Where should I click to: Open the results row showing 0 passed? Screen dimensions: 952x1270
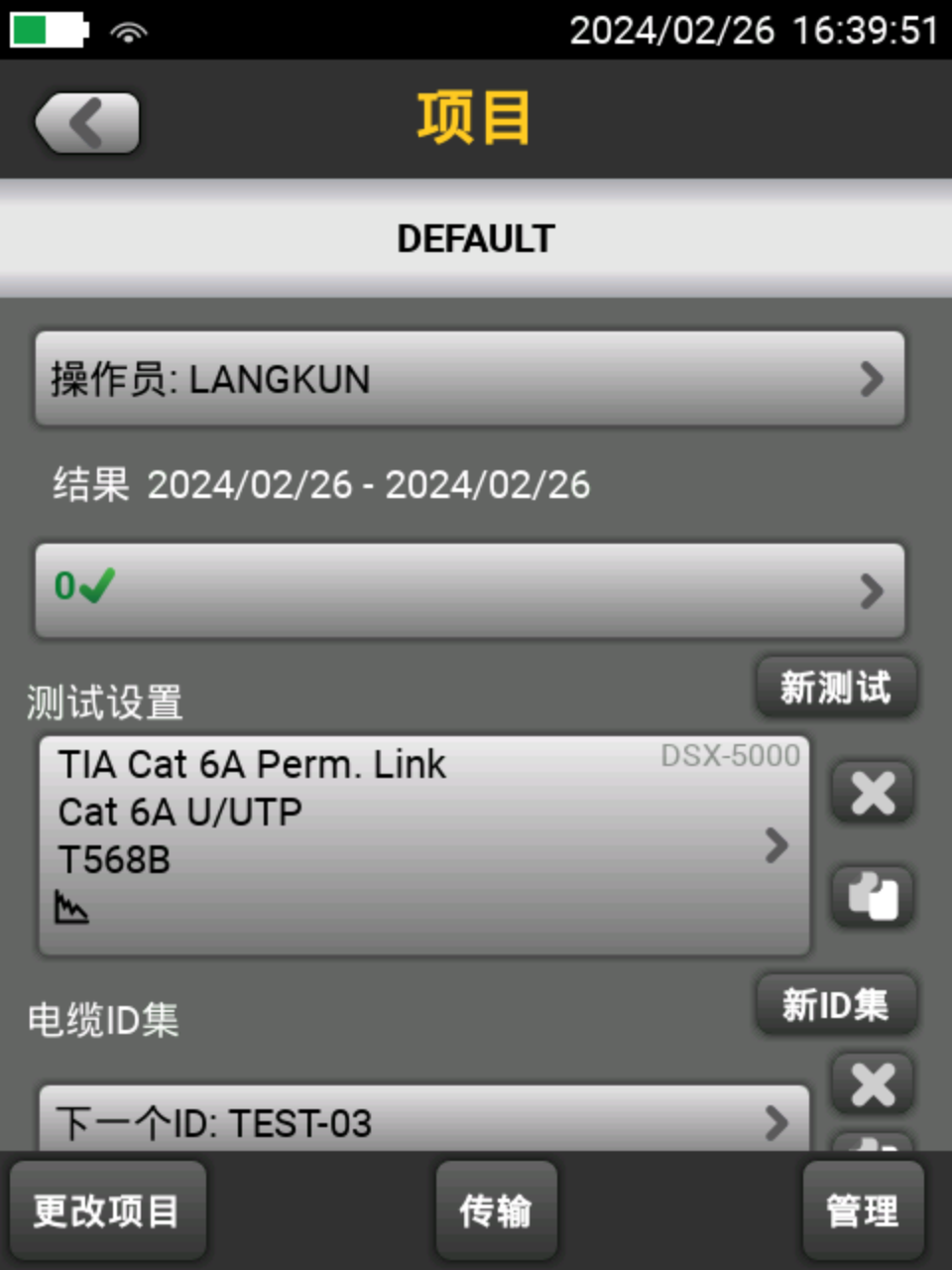tap(470, 589)
